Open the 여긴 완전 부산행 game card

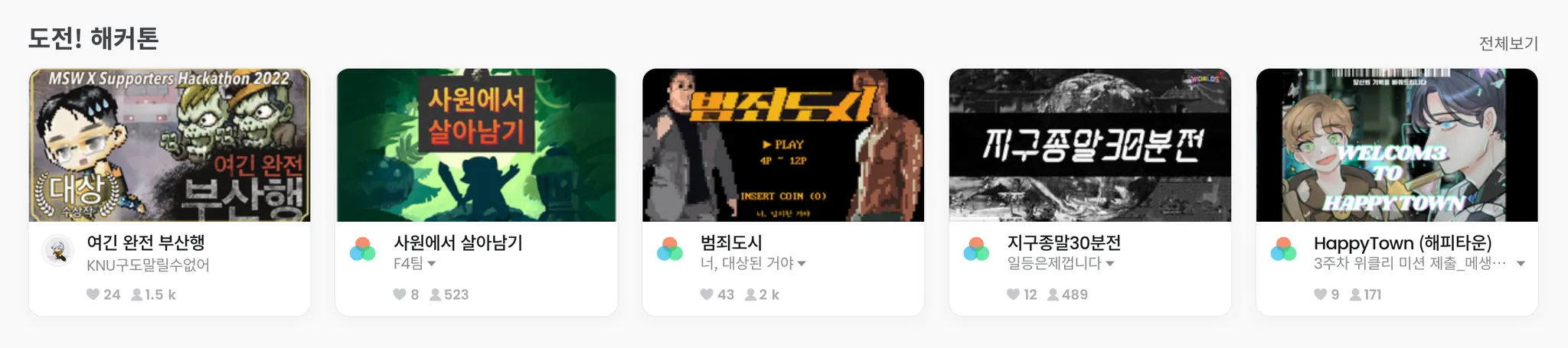tap(169, 145)
